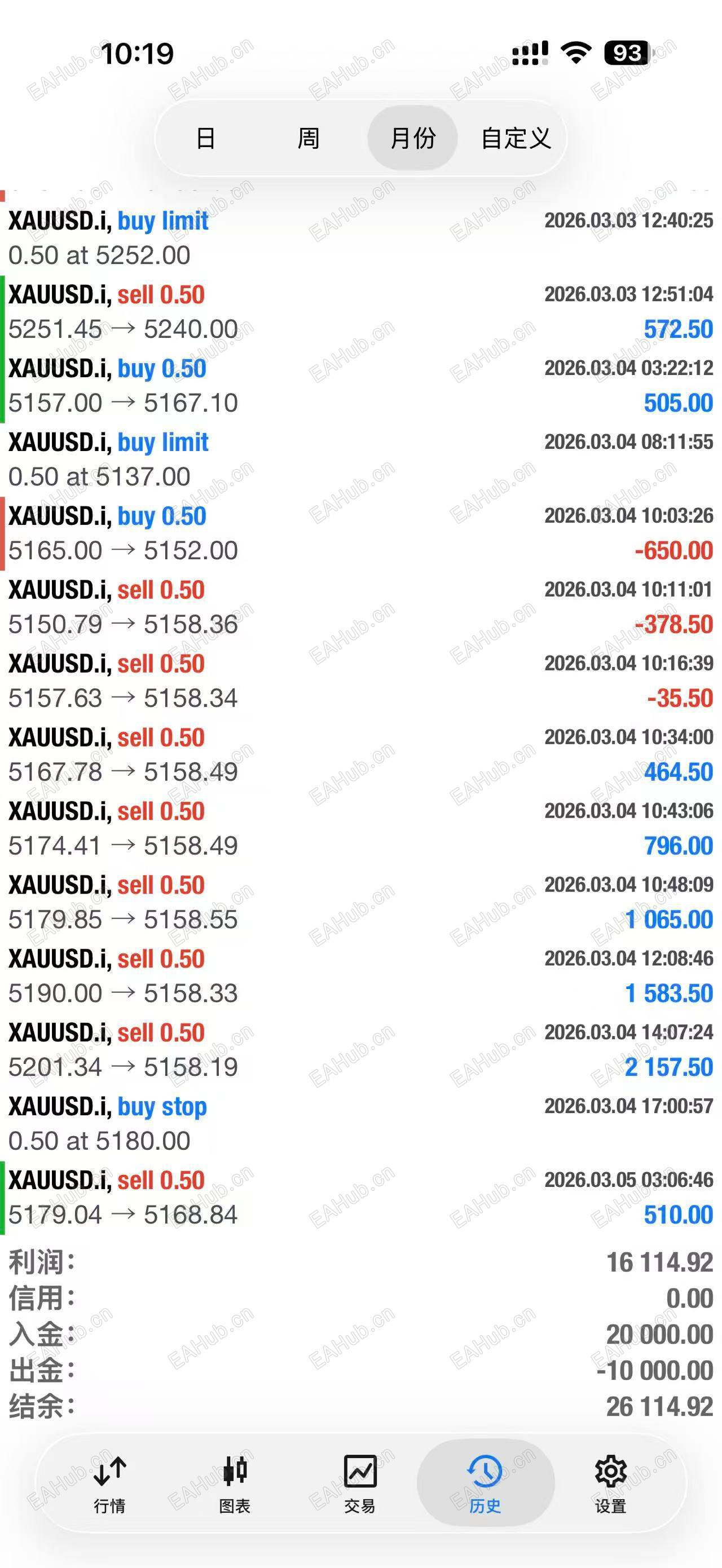
Task: Expand the sell trade with profit 1 583.50
Action: click(361, 977)
